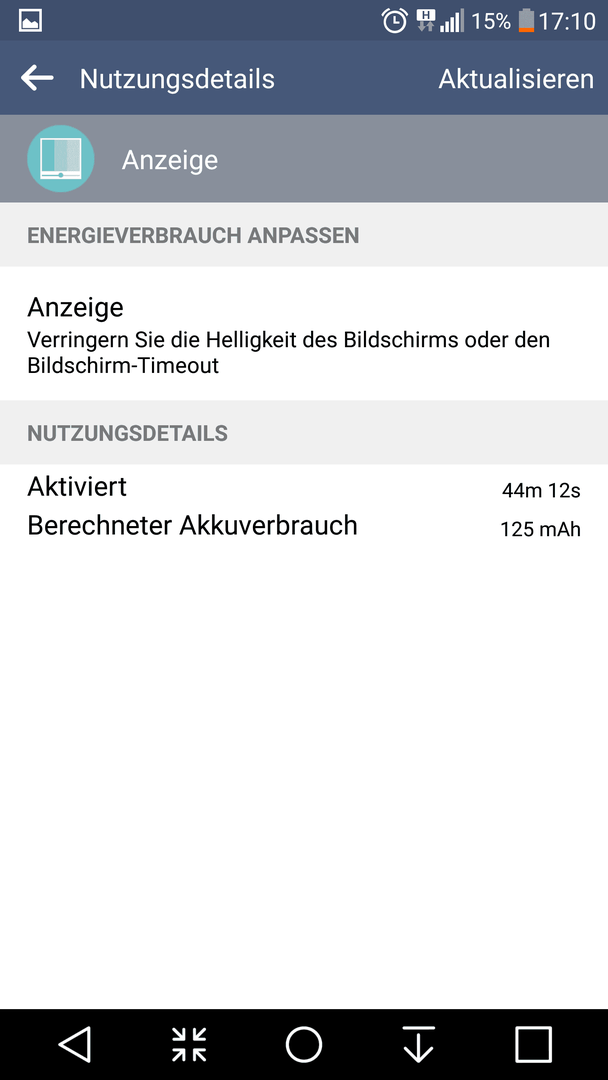Viewport: 608px width, 1080px height.
Task: Tap Aktualisieren to refresh usage data
Action: pos(516,79)
